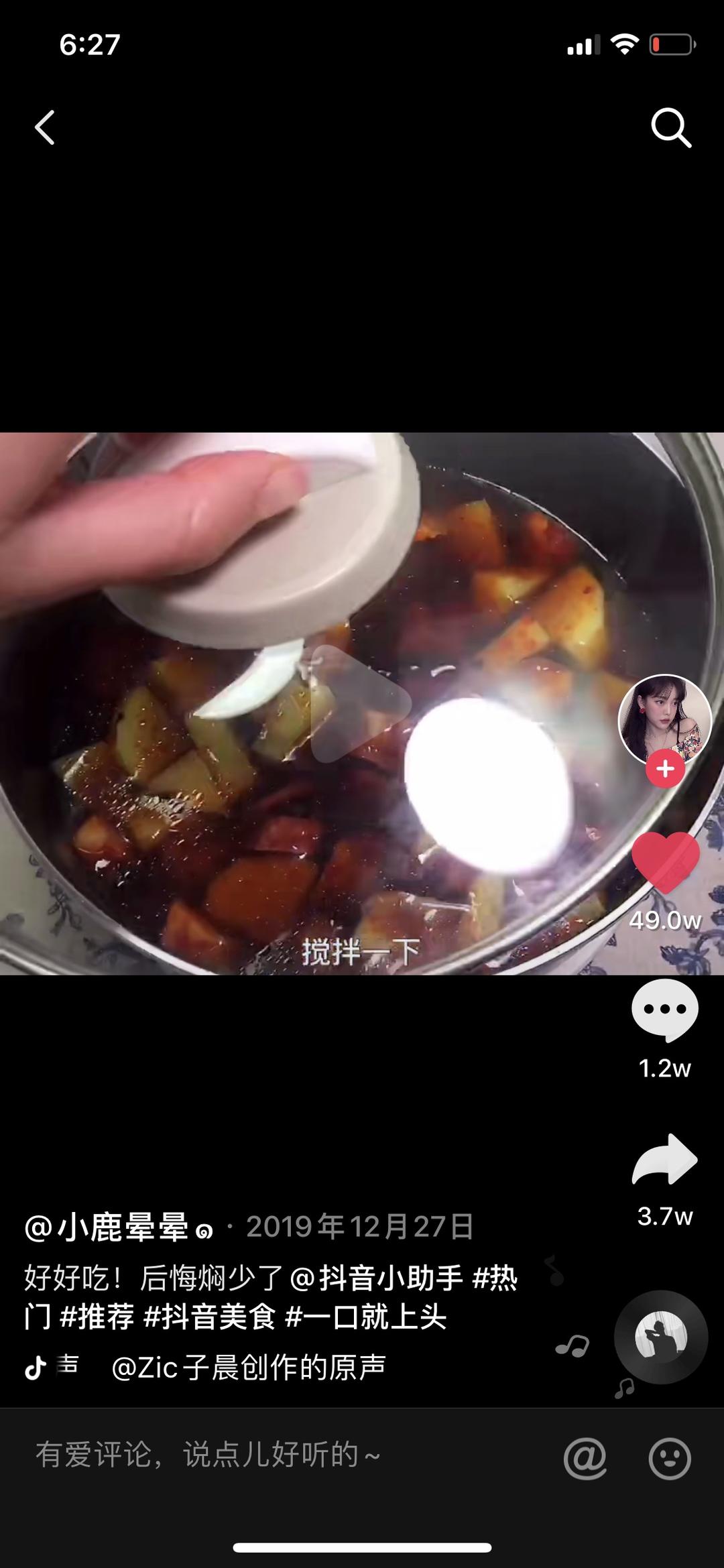Open the @抖音小助手 mention
Screen dimensions: 724x1568
[x=377, y=1278]
